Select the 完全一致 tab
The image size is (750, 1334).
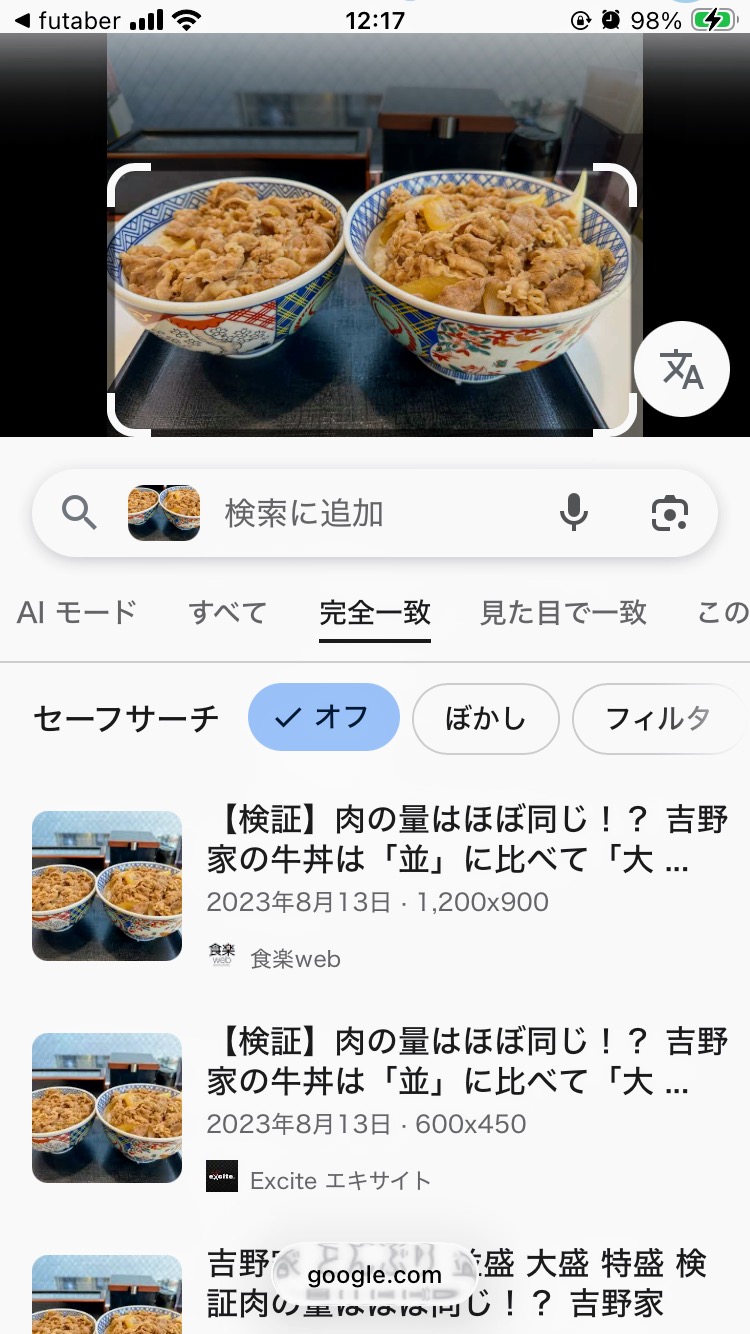coord(375,612)
